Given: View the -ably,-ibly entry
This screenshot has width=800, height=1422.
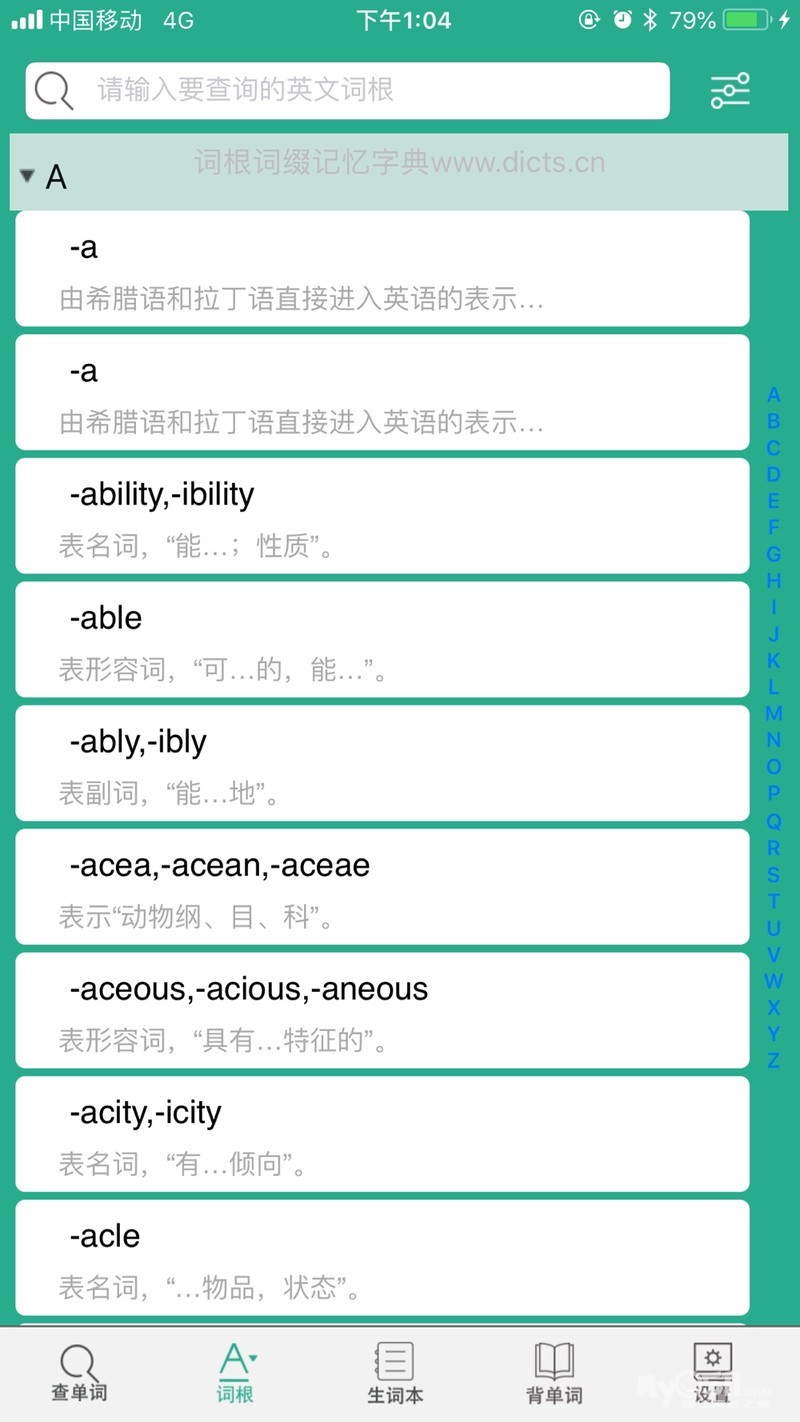Looking at the screenshot, I should (382, 763).
